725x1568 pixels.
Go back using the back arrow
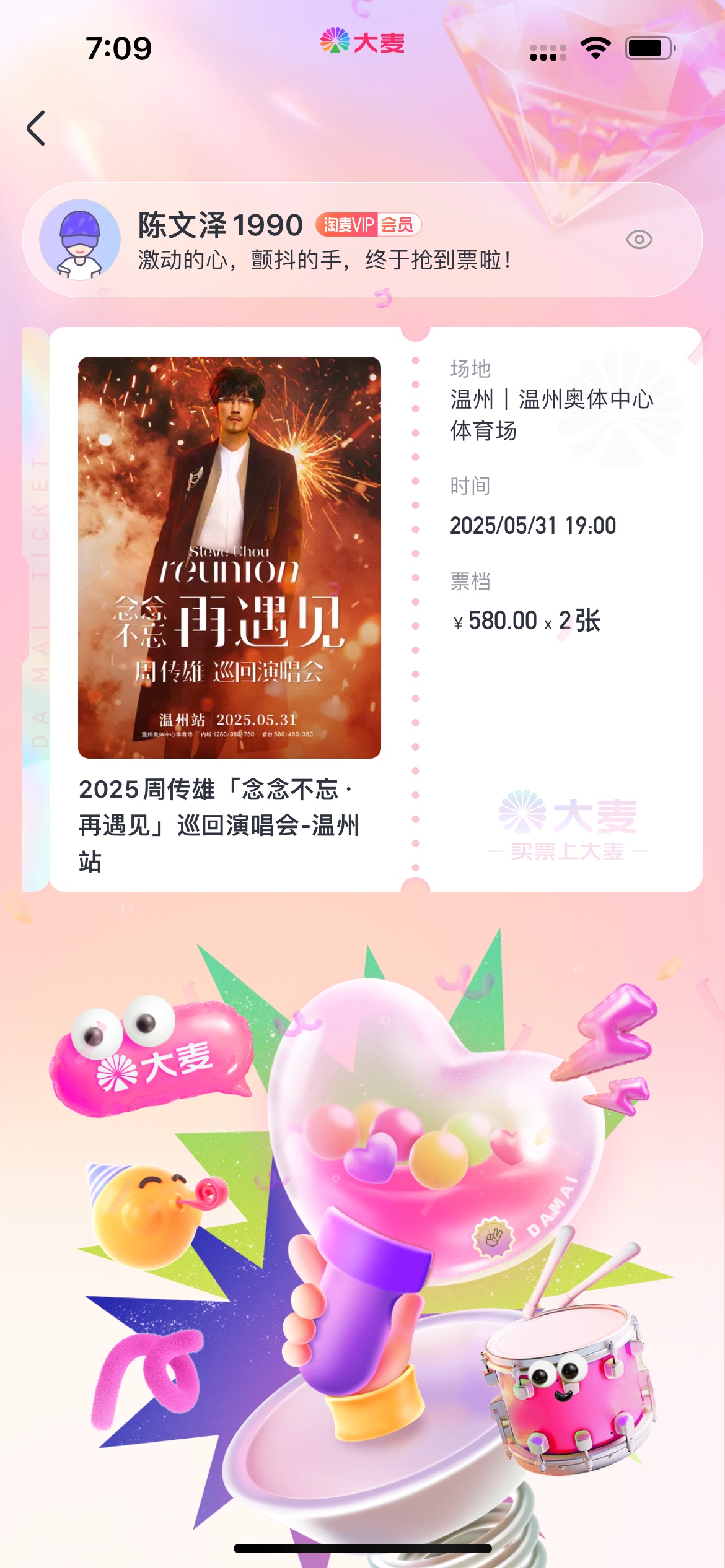37,128
